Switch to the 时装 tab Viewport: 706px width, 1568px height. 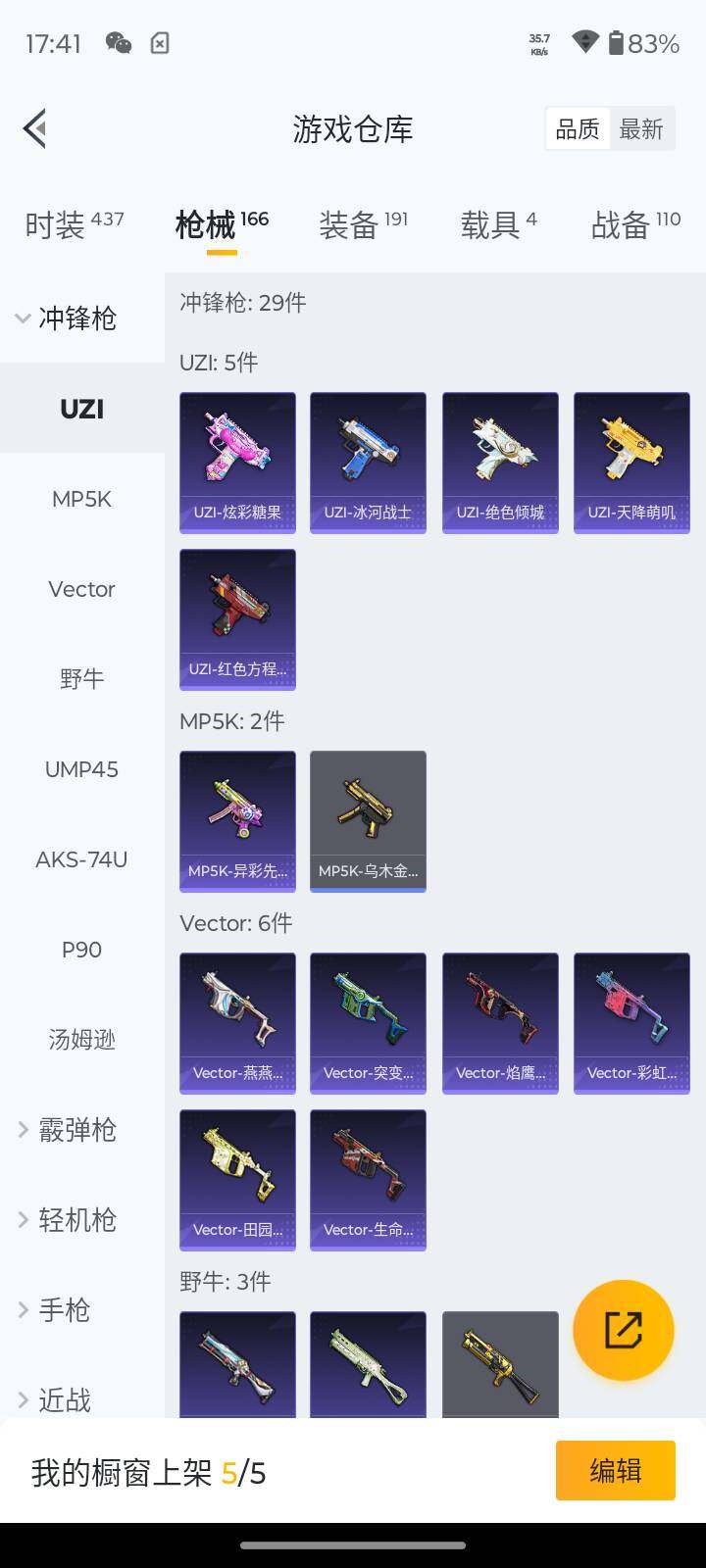tap(74, 224)
